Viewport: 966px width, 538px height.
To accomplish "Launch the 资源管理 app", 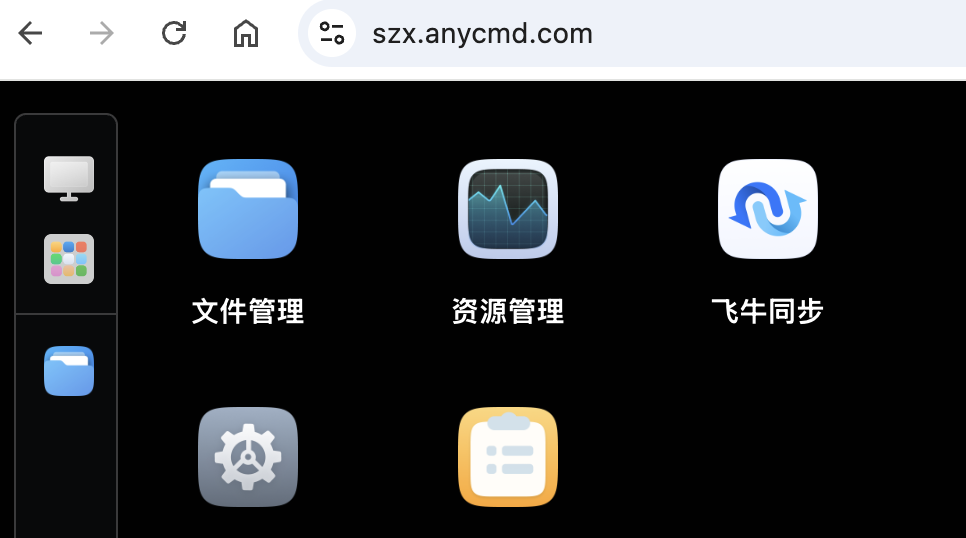I will (x=508, y=210).
